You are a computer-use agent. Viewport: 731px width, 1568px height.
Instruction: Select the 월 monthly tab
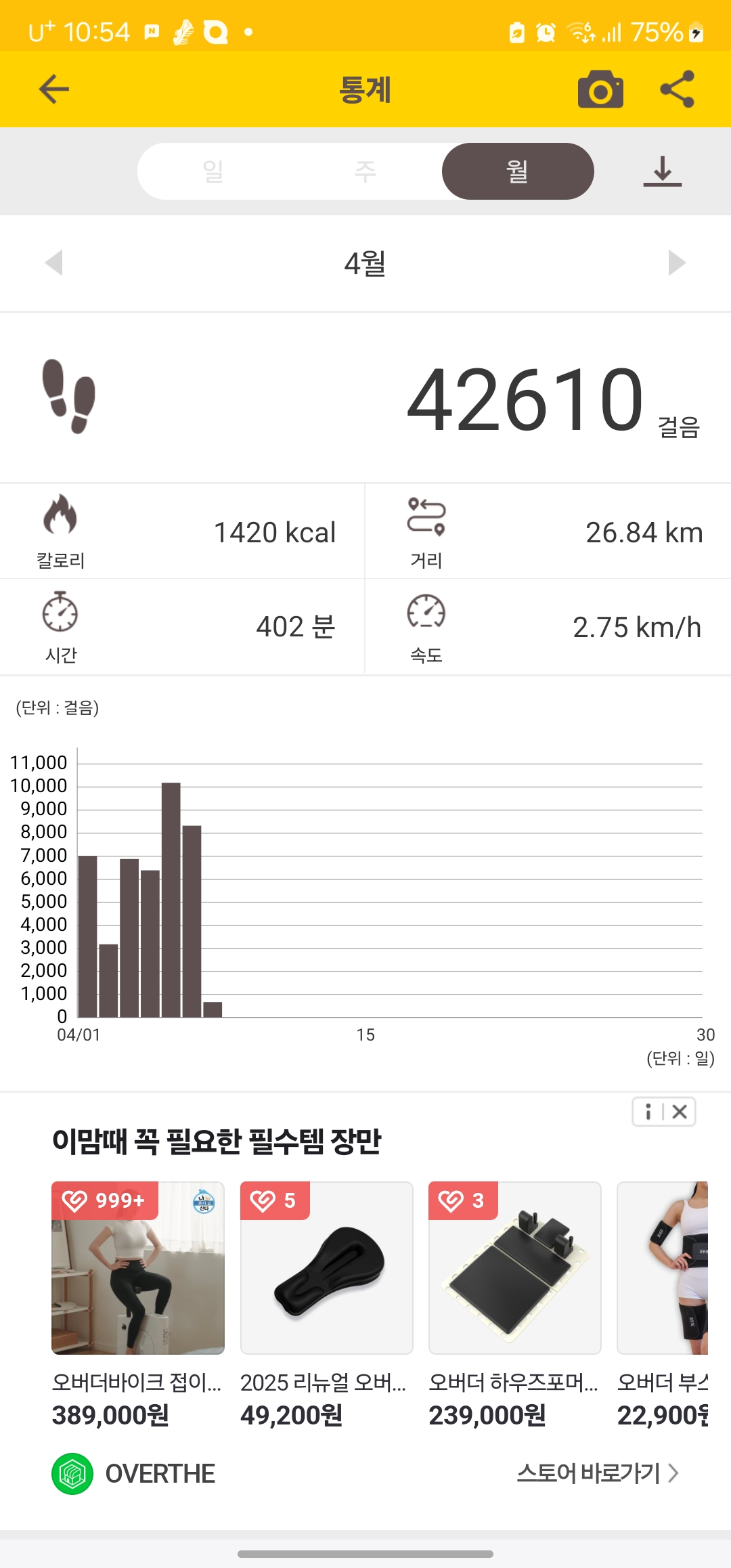pos(518,171)
